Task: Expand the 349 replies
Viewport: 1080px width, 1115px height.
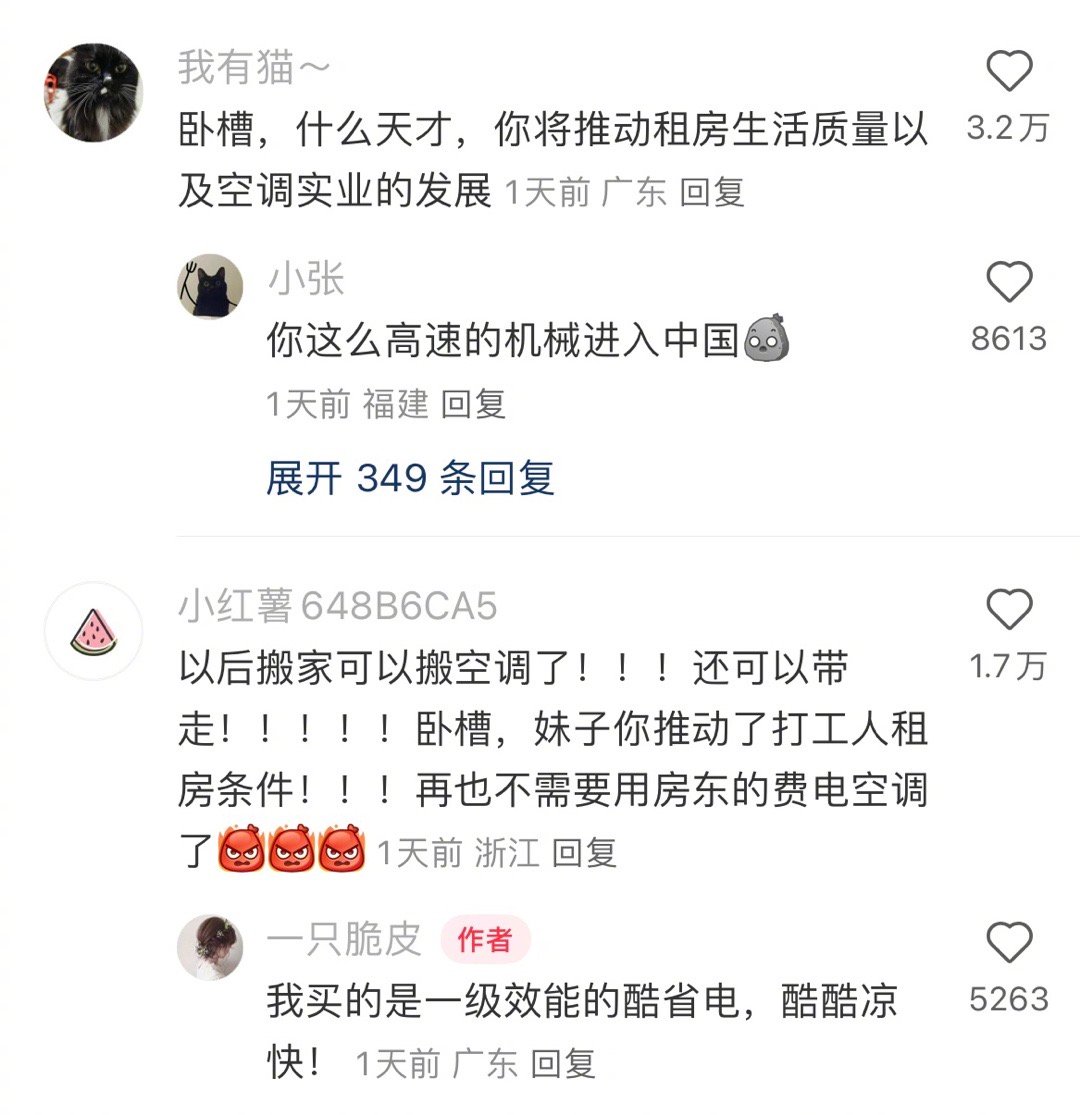Action: (410, 478)
